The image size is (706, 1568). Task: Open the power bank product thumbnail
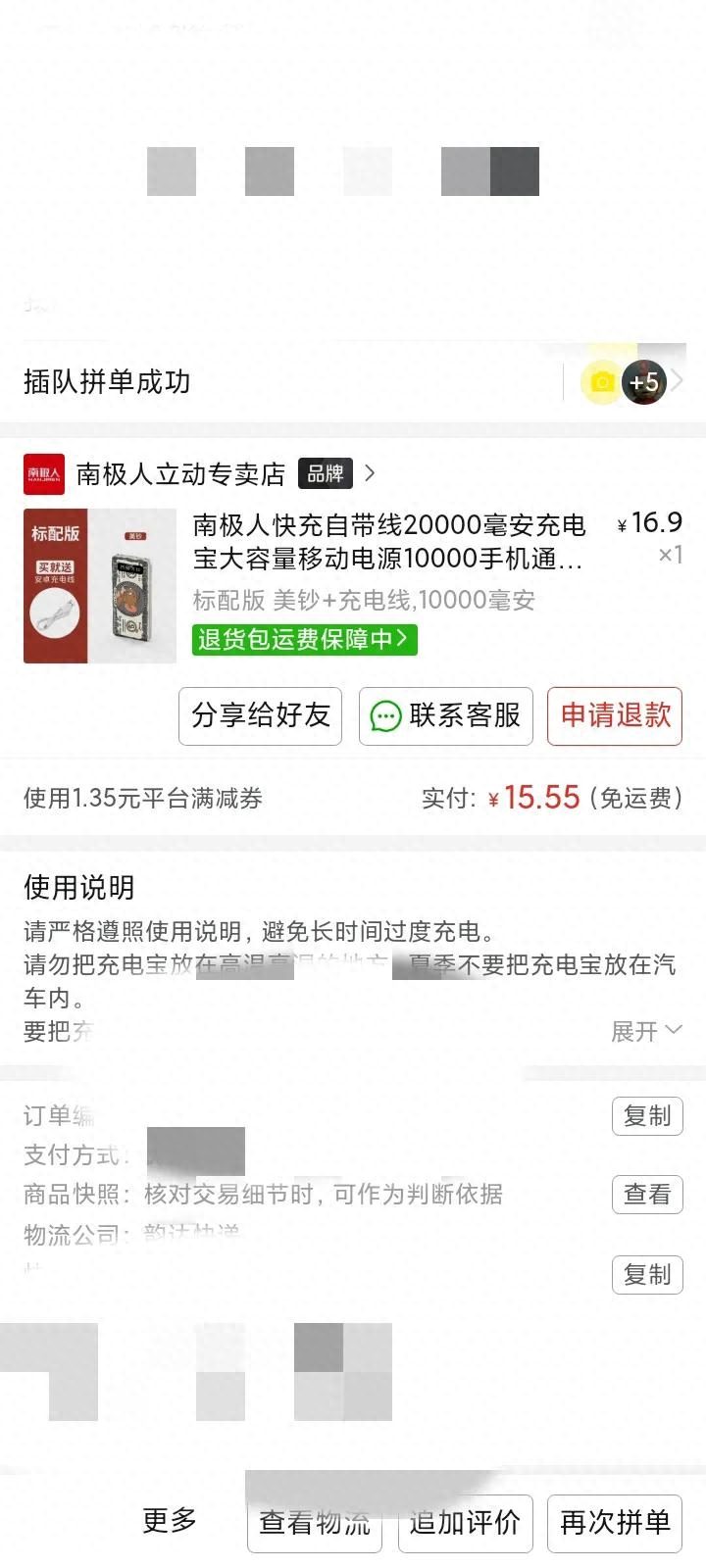click(x=100, y=586)
